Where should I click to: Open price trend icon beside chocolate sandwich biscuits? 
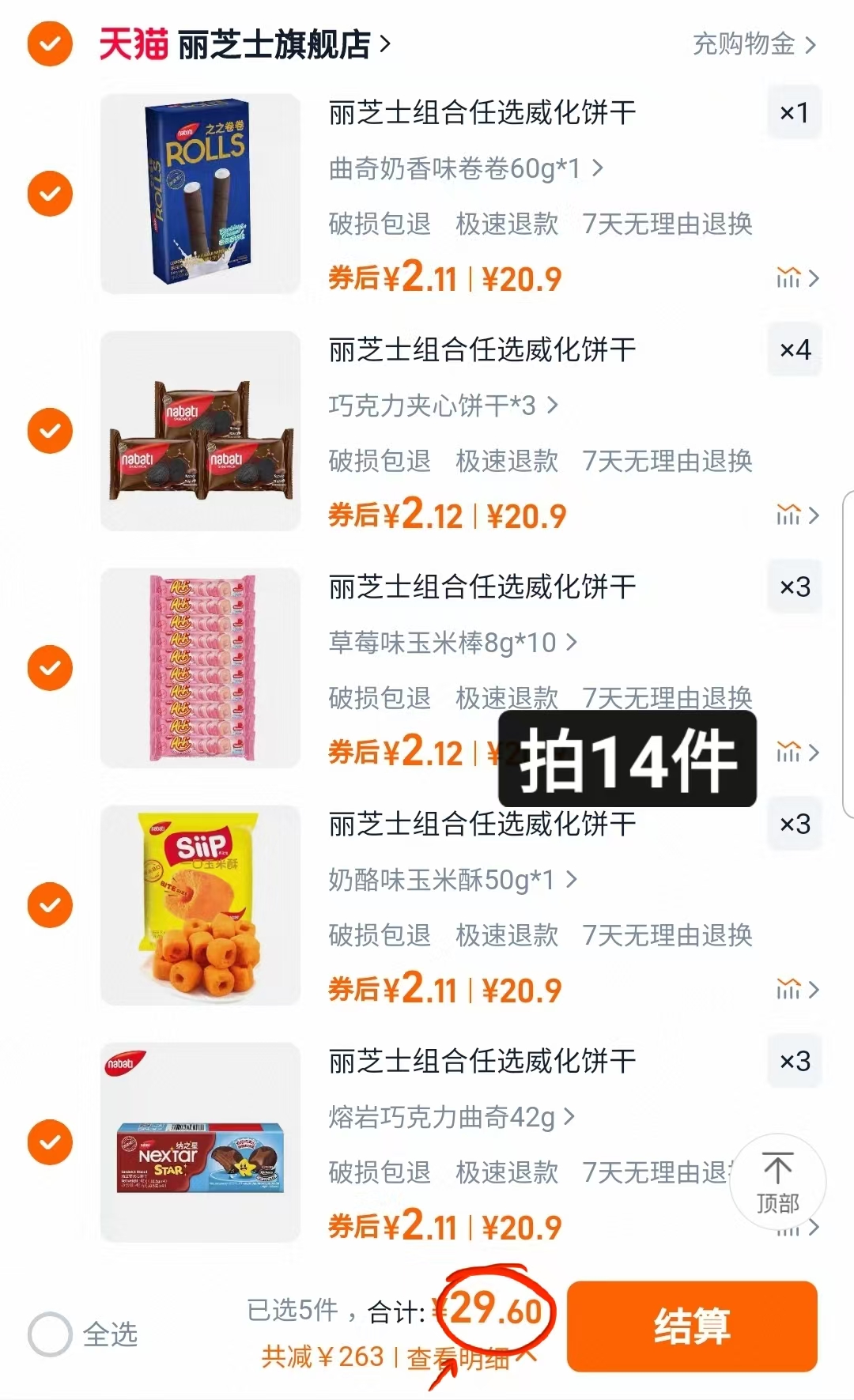(x=788, y=515)
